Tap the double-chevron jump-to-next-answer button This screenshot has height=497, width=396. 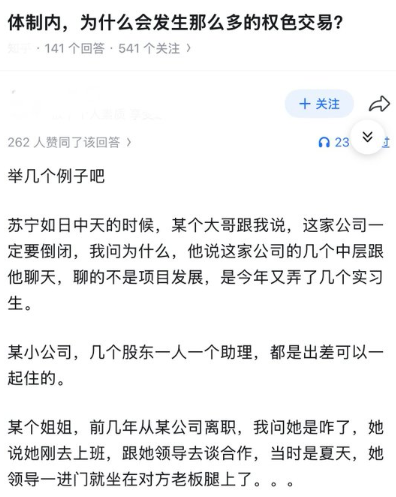(367, 137)
